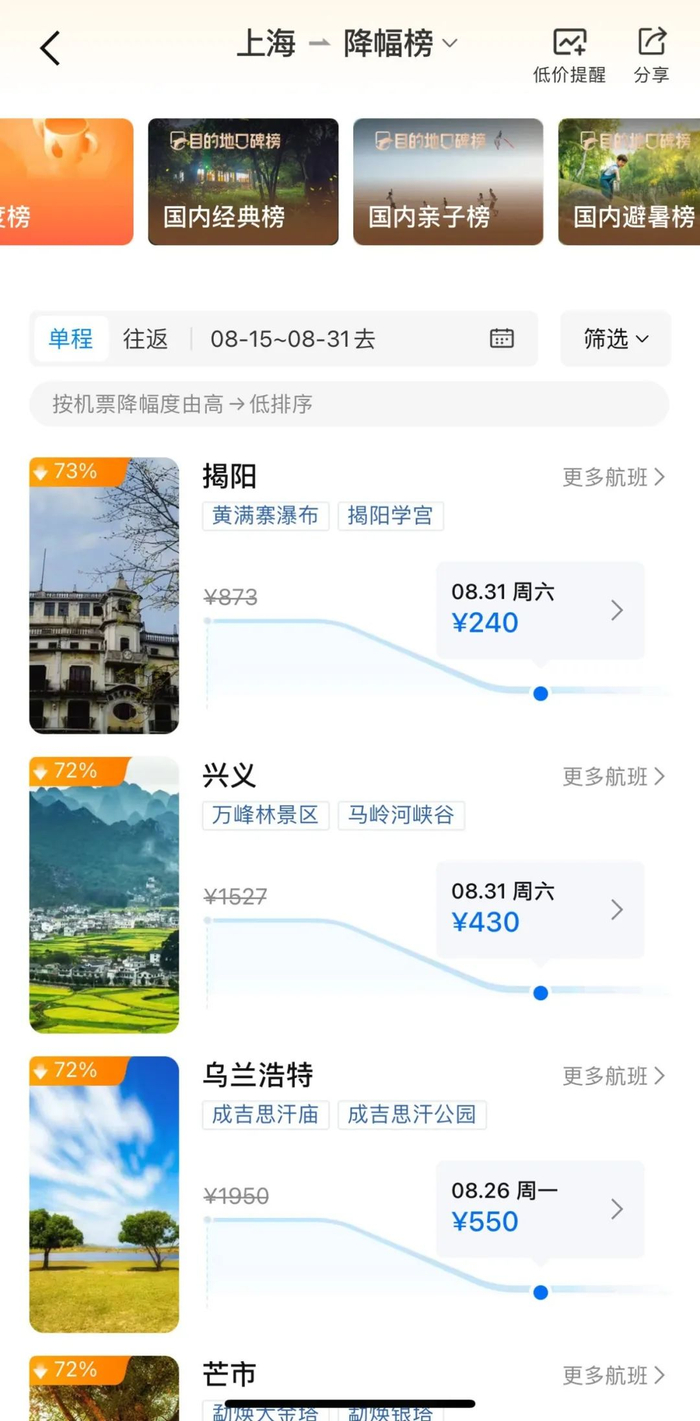Image resolution: width=700 pixels, height=1421 pixels.
Task: Select the 单程 one-way option
Action: pos(71,339)
